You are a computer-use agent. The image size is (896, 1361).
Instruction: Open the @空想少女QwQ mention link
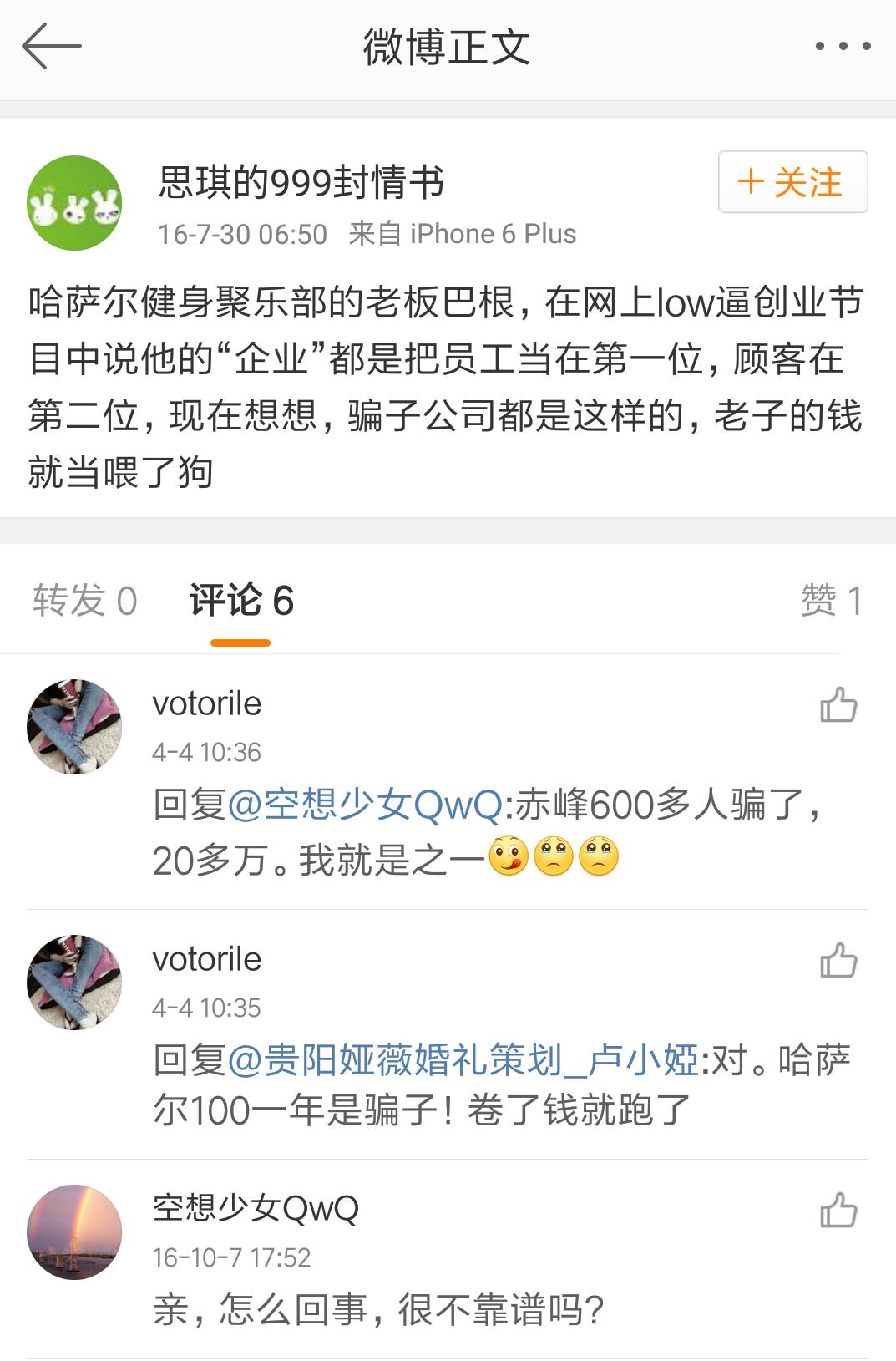tap(365, 805)
